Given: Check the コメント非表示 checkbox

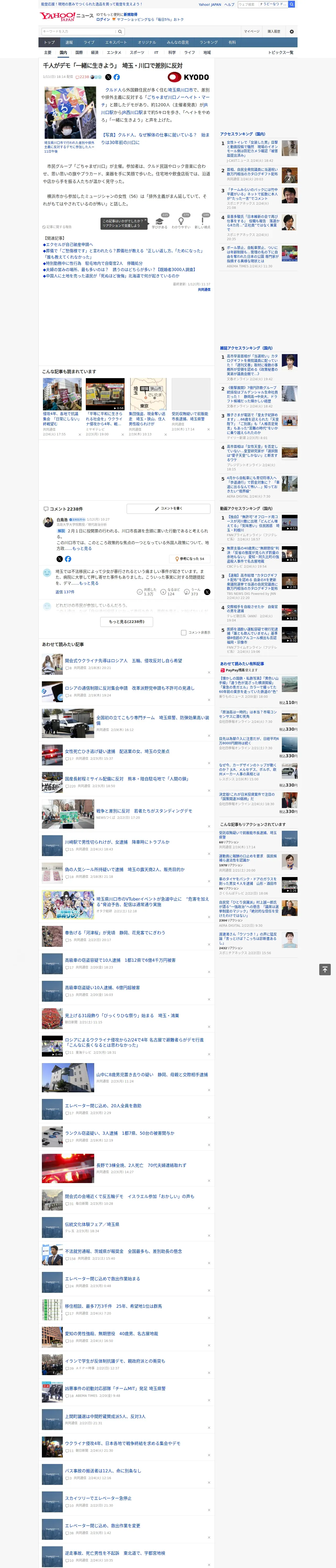Looking at the screenshot, I should (183, 632).
